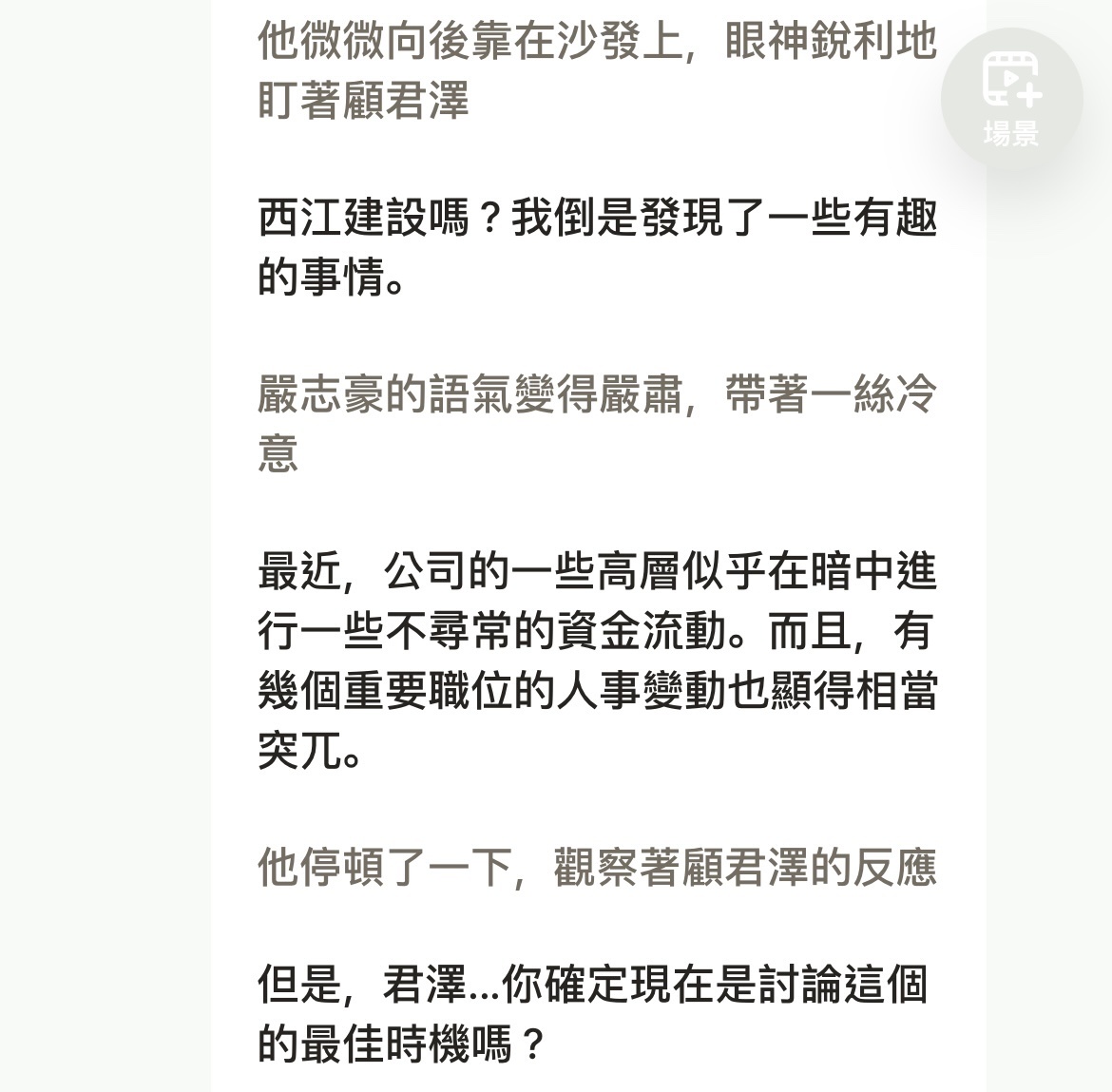Tap the floating 場景 scene button

pos(1011,99)
